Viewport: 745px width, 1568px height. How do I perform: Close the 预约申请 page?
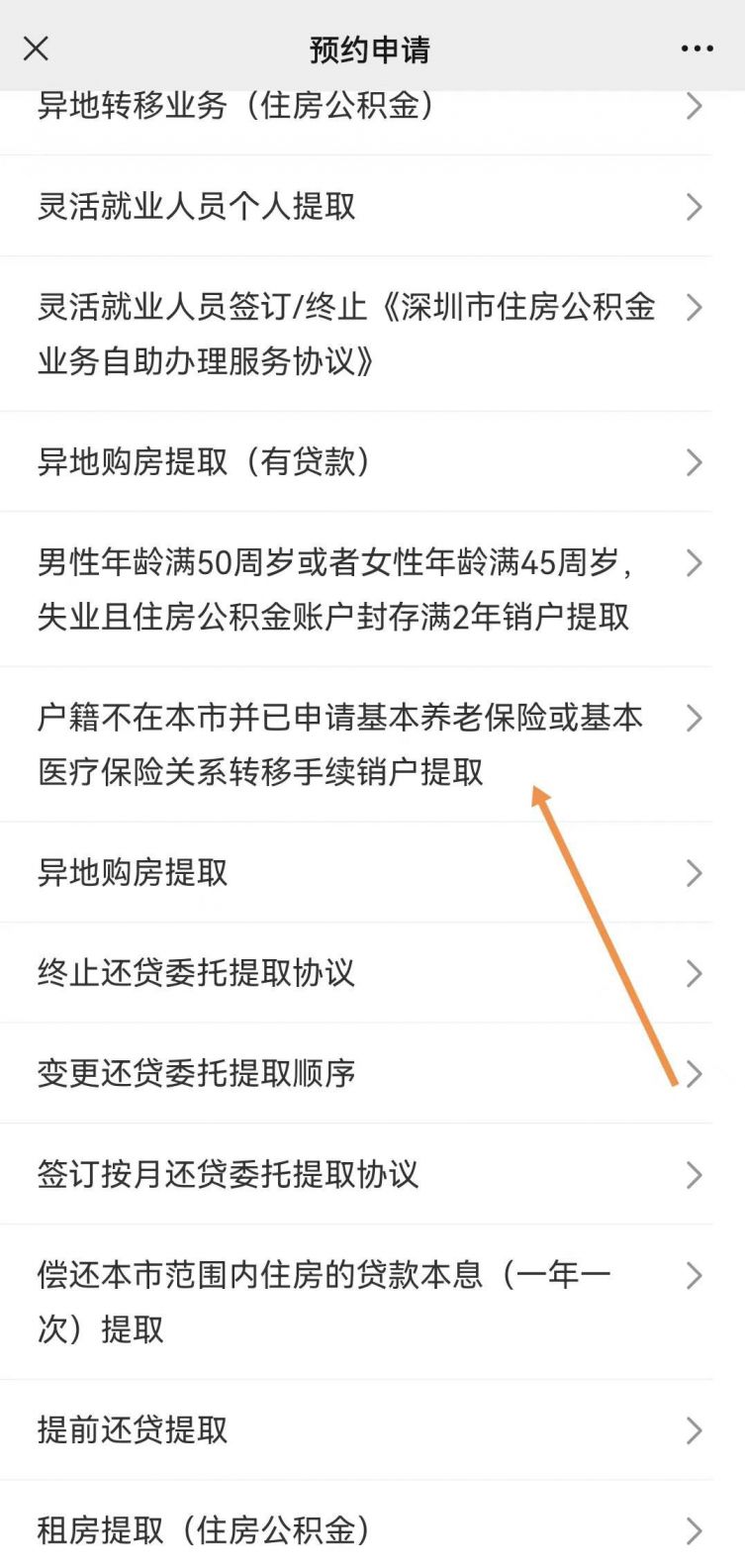pyautogui.click(x=36, y=48)
